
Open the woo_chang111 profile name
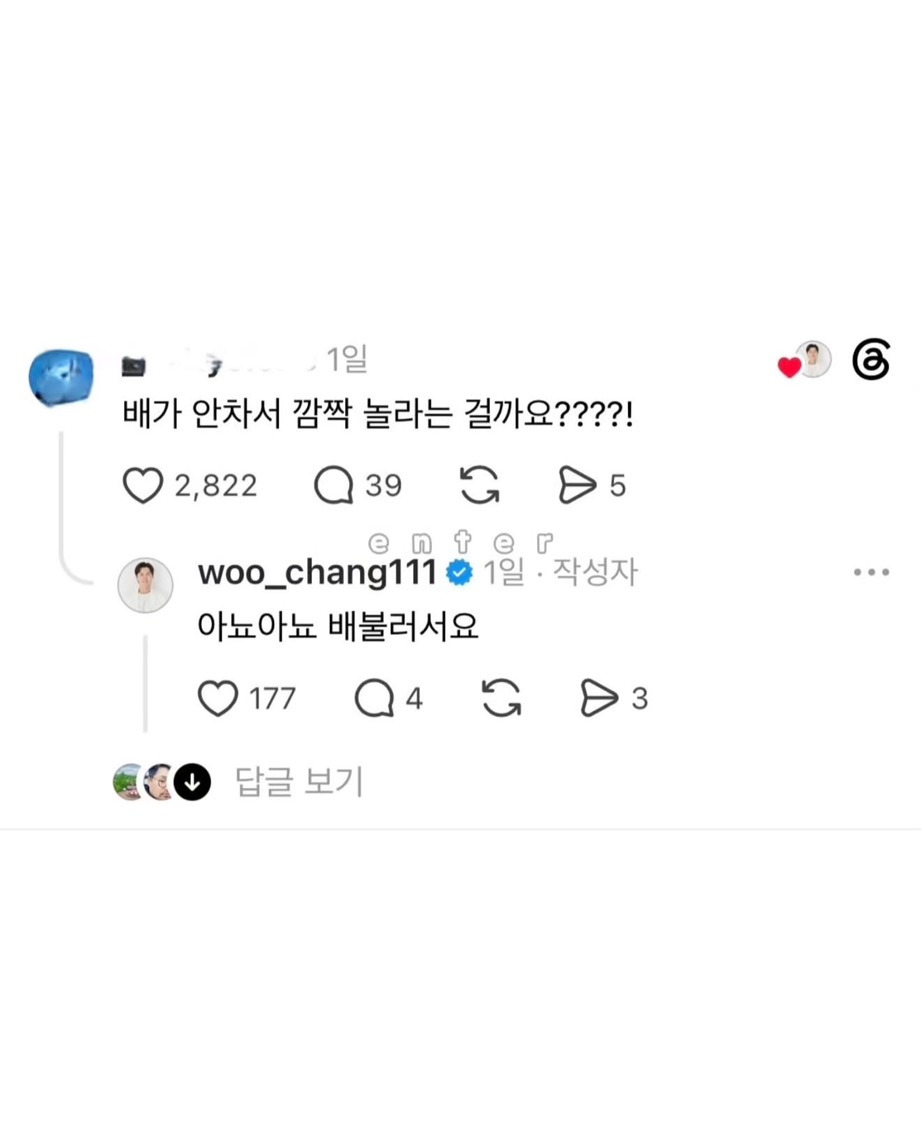pyautogui.click(x=317, y=572)
